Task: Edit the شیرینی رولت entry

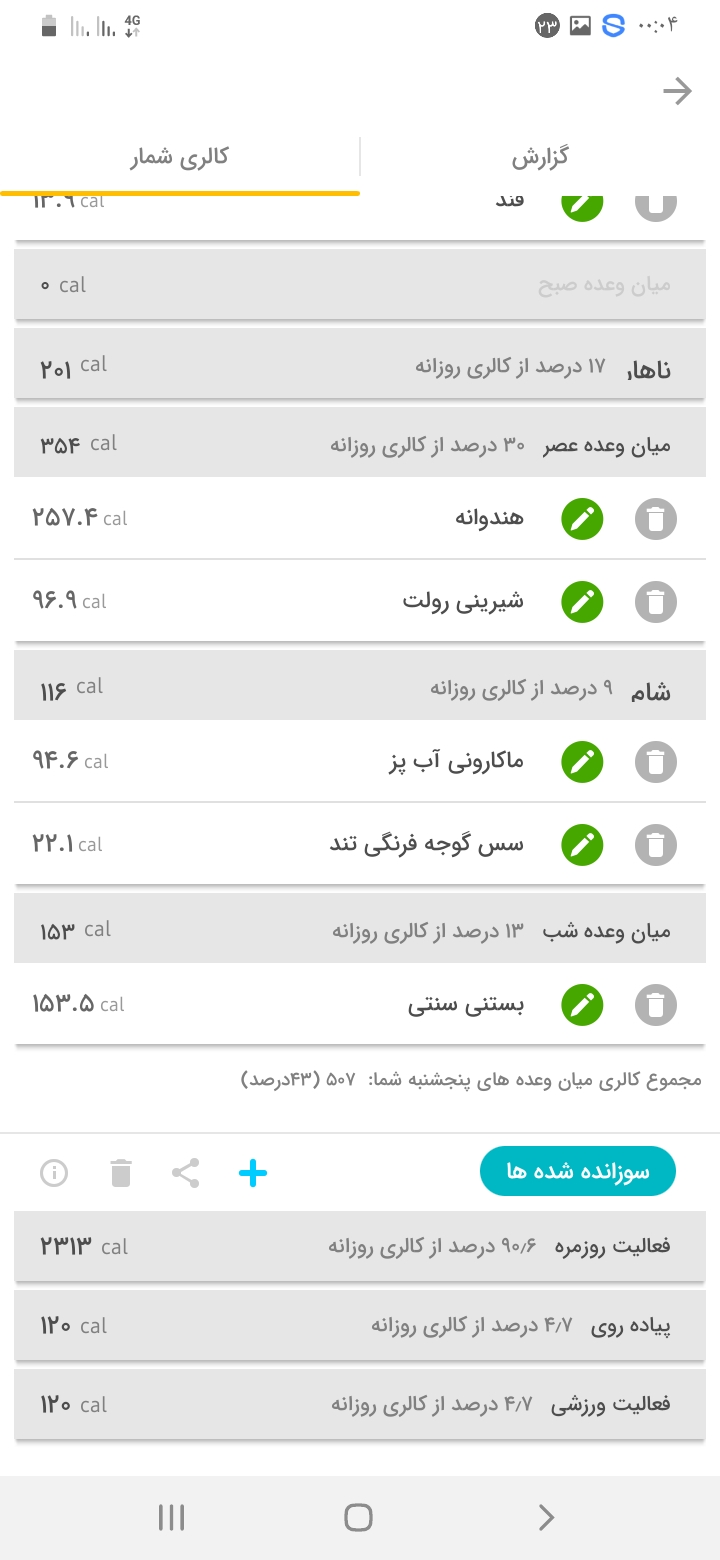Action: click(582, 602)
